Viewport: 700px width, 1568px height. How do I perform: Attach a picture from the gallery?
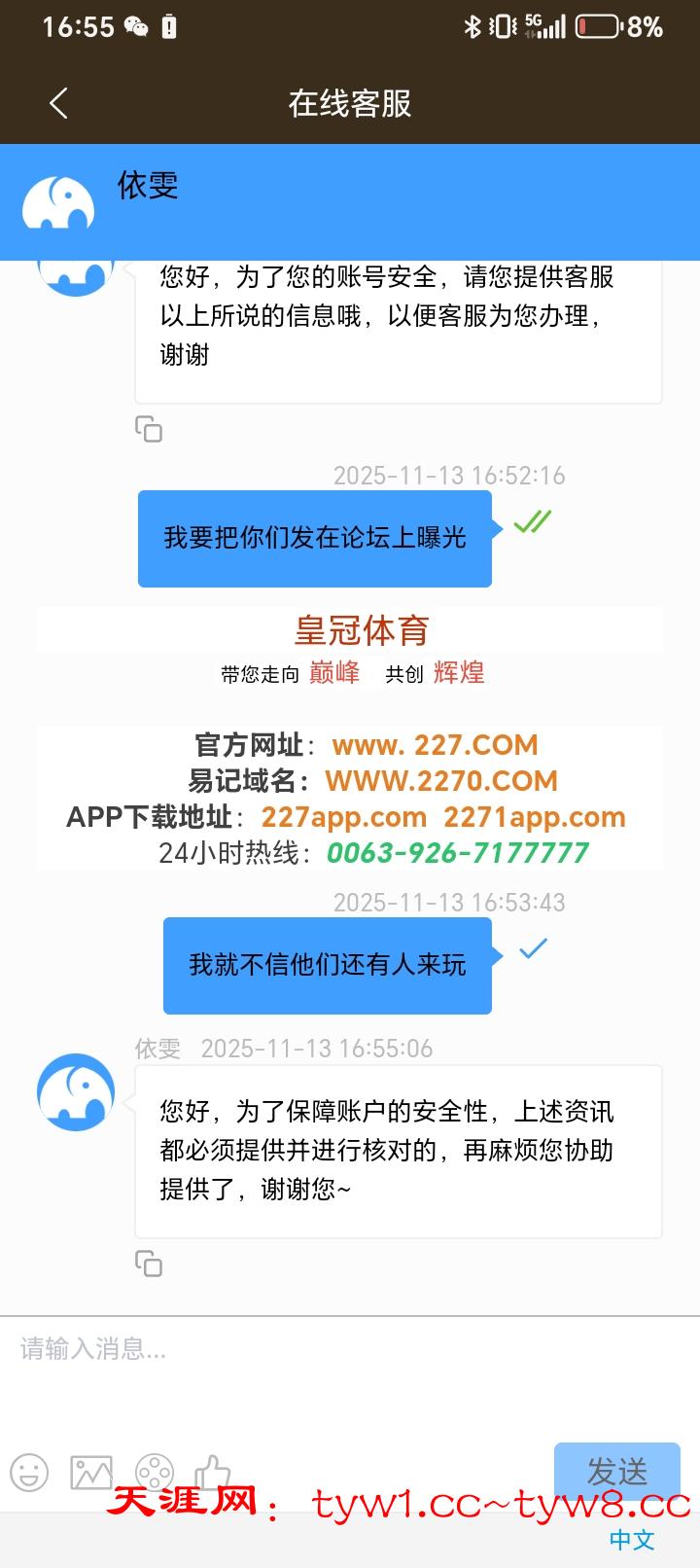91,1473
